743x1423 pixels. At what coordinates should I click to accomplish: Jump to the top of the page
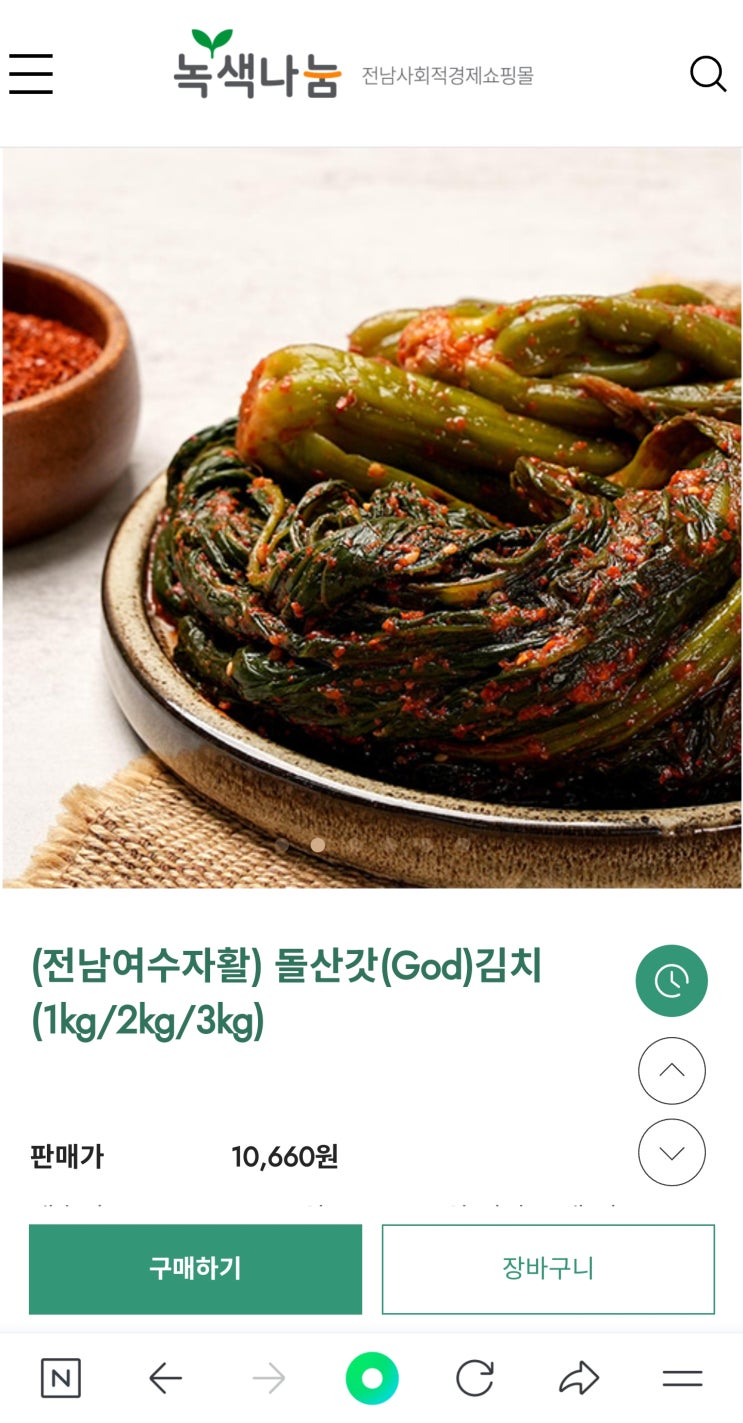tap(671, 1071)
